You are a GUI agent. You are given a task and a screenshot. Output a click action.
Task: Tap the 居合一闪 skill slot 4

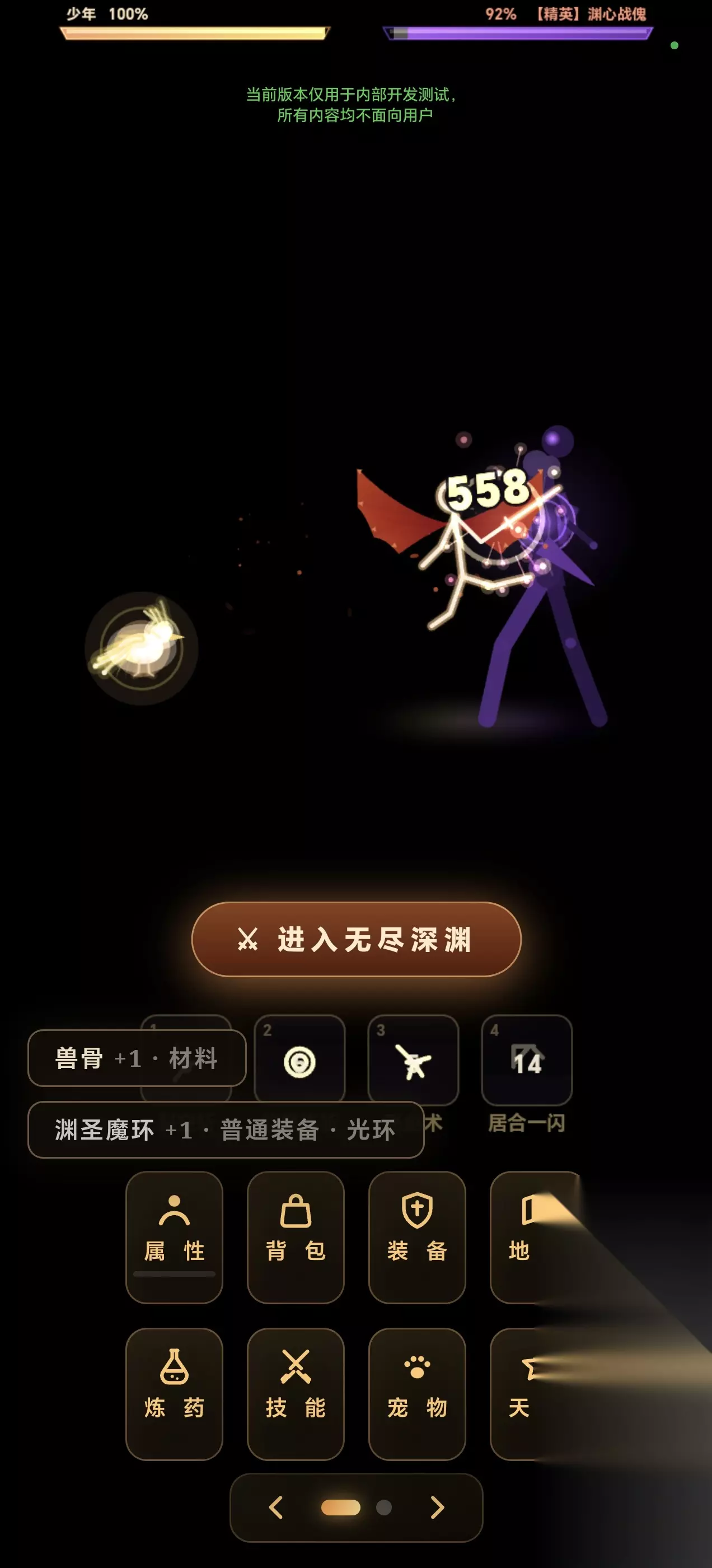coord(526,1060)
